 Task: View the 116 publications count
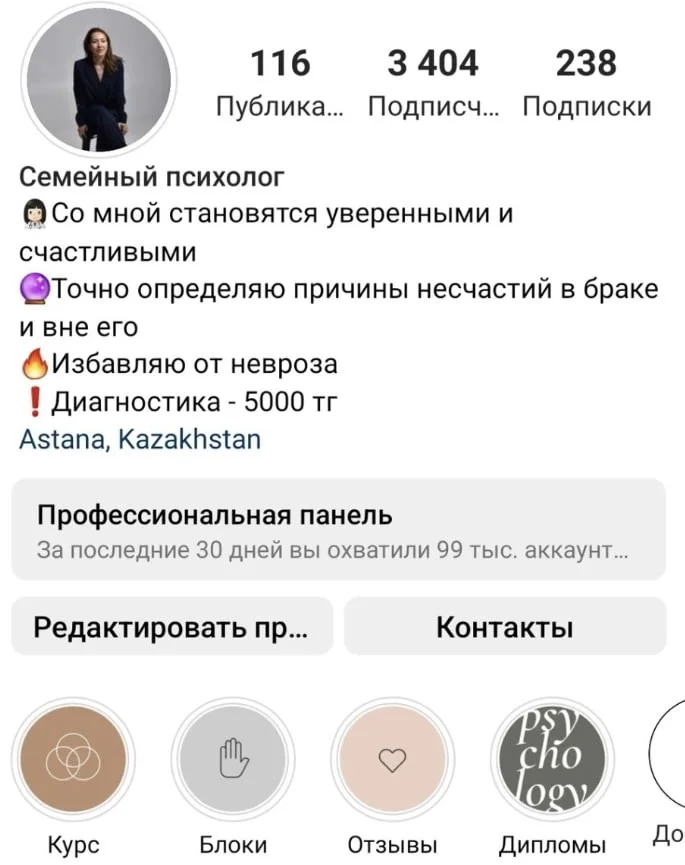[x=280, y=82]
